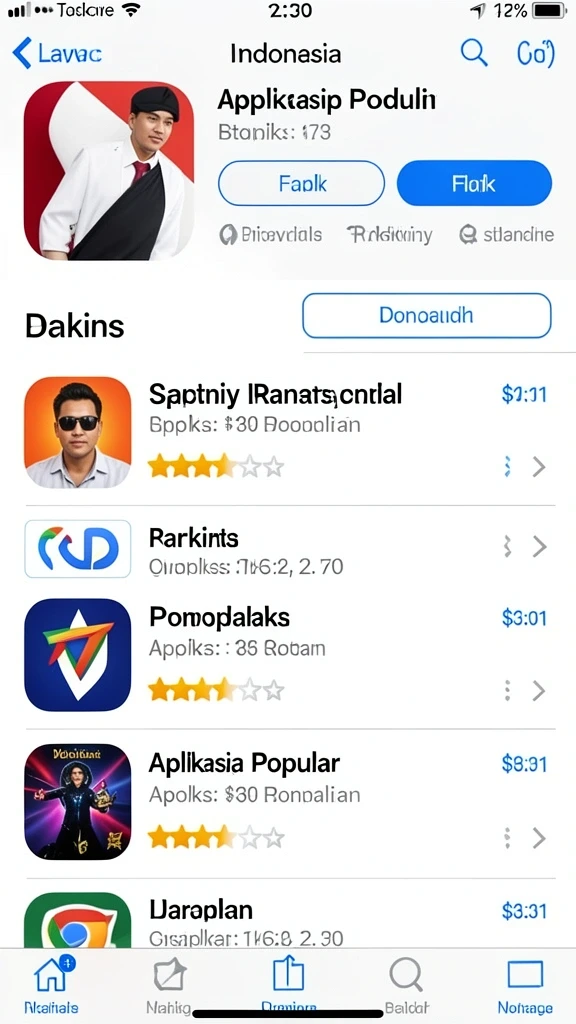This screenshot has height=1024, width=576.
Task: Open more options dots for Aplikasia Popular
Action: click(507, 837)
